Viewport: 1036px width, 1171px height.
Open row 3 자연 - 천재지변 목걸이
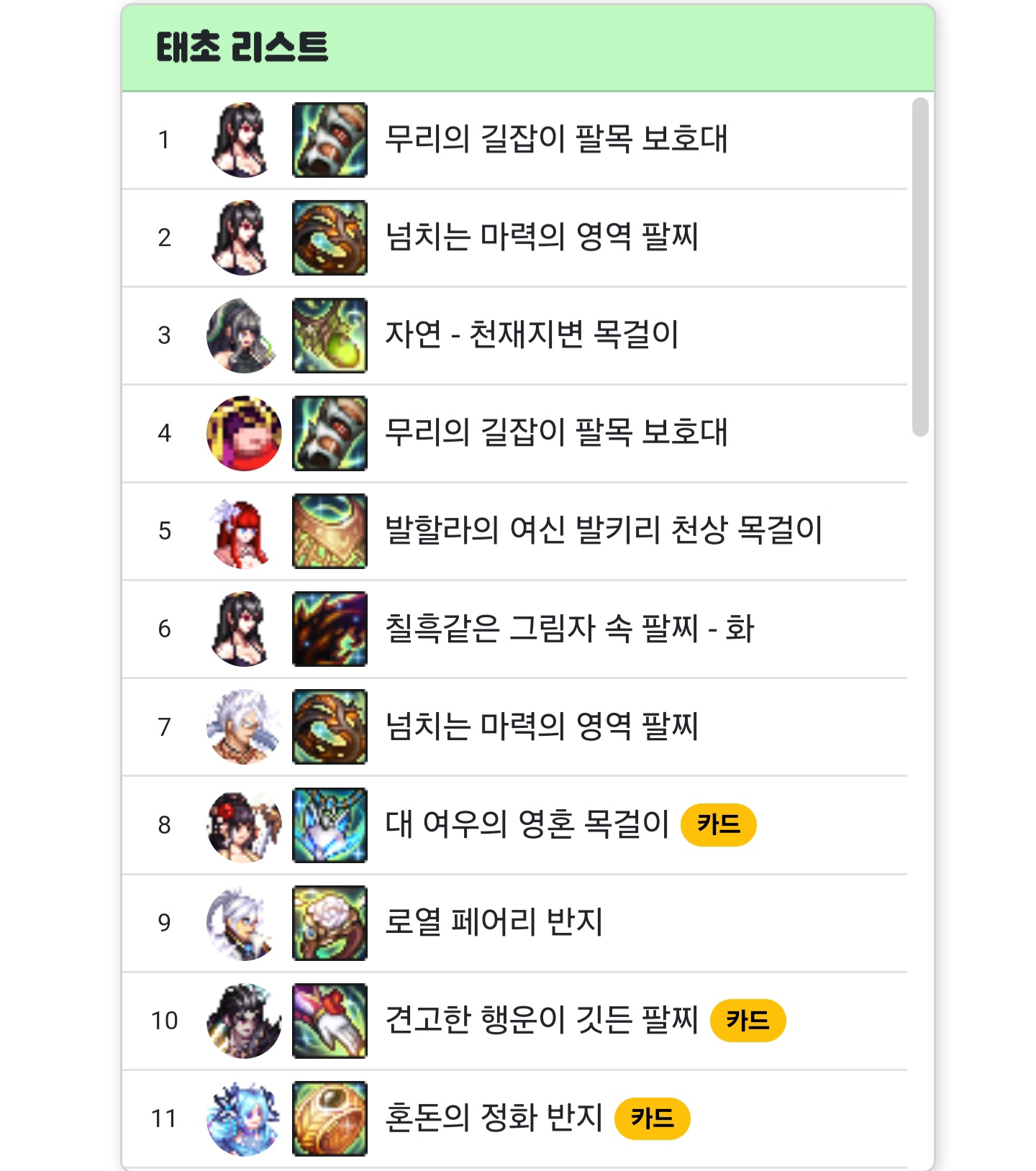pyautogui.click(x=532, y=335)
